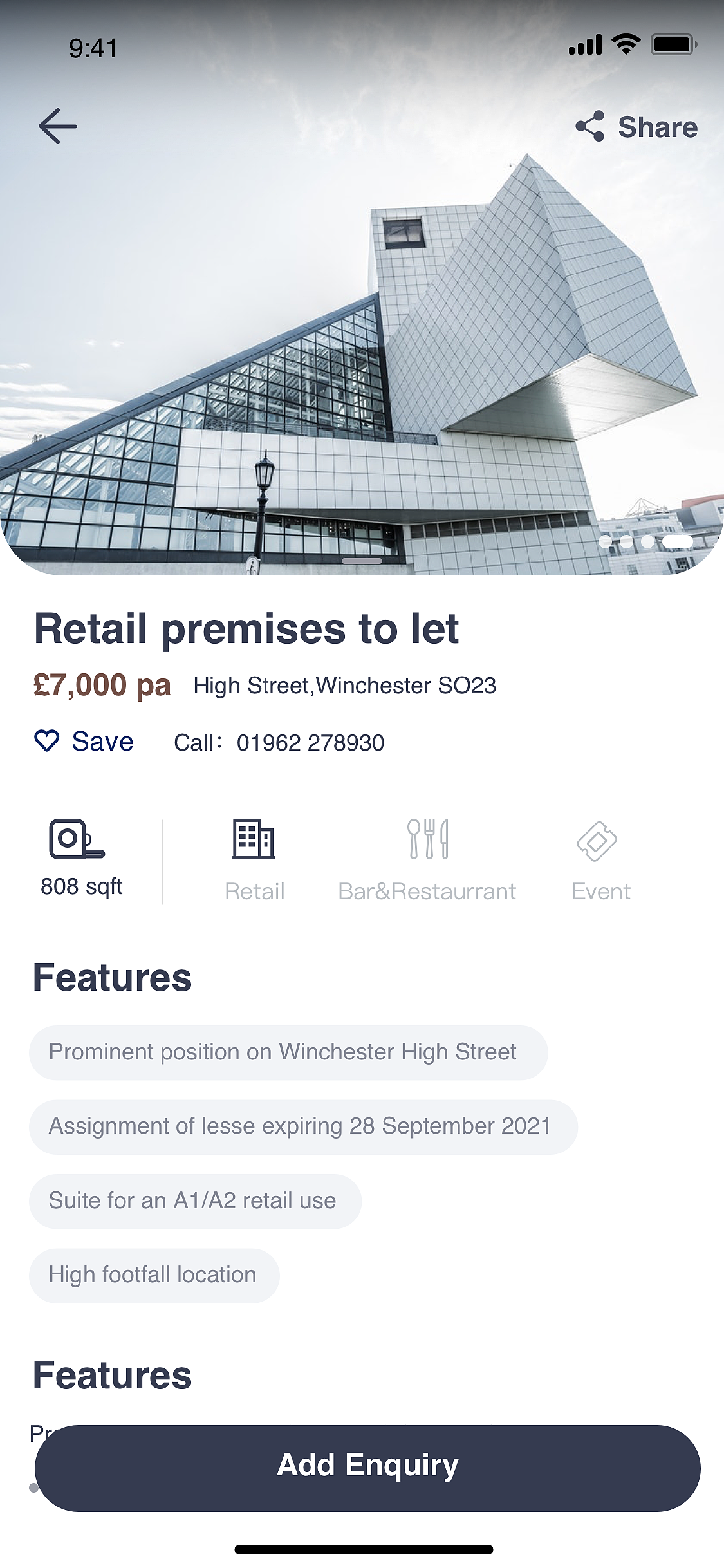Image resolution: width=724 pixels, height=1568 pixels.
Task: Toggle Save on the property listing
Action: (x=84, y=741)
